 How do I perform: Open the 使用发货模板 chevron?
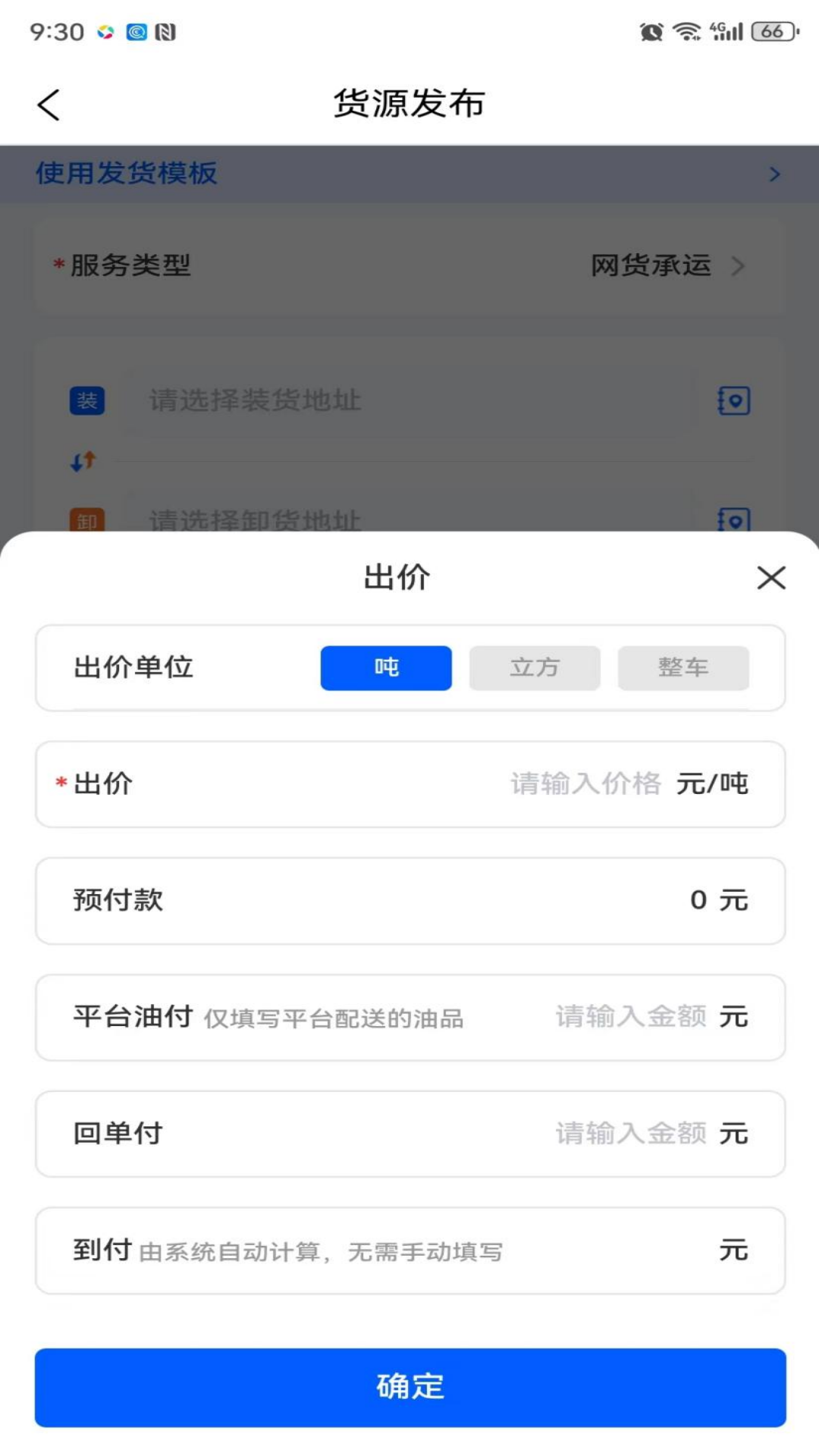(775, 174)
